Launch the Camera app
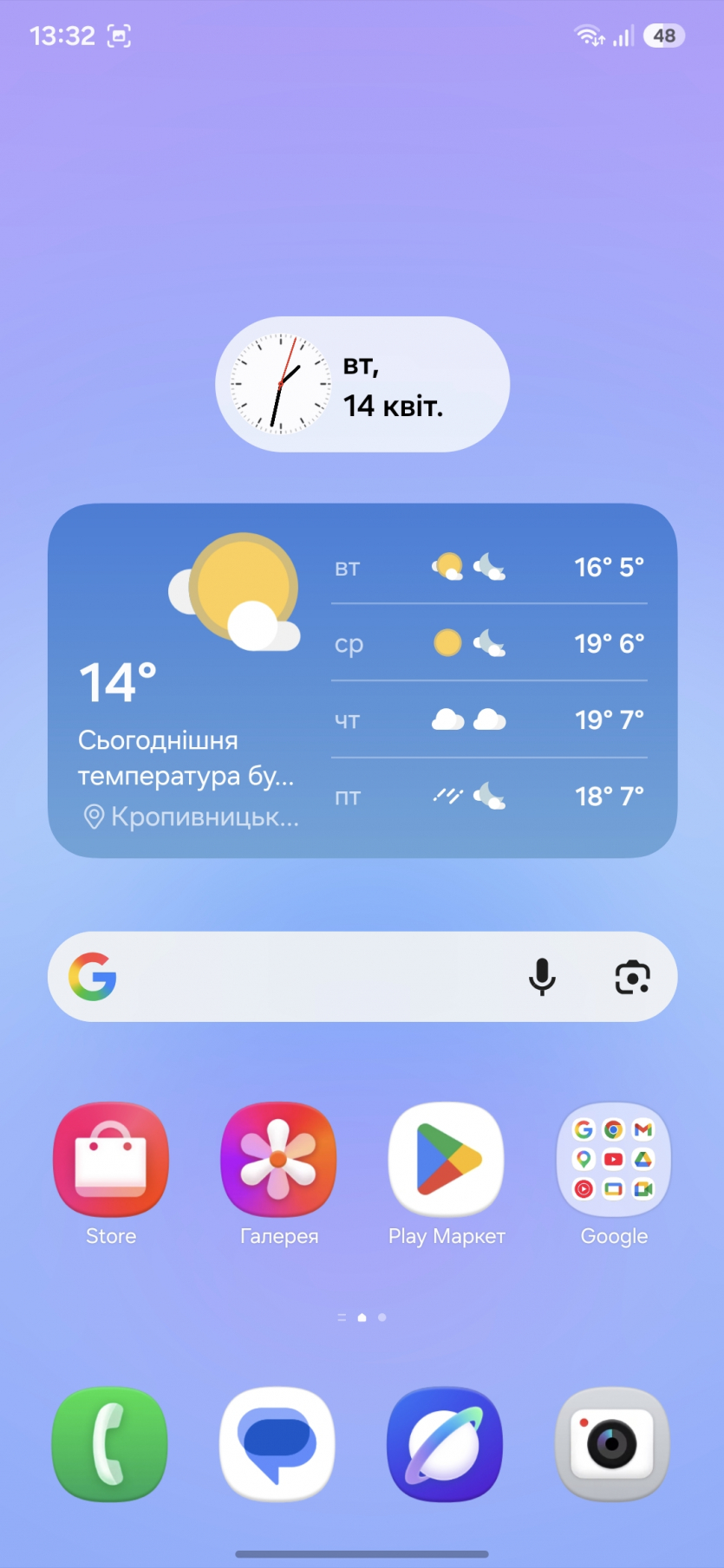This screenshot has height=1568, width=724. click(x=612, y=1443)
